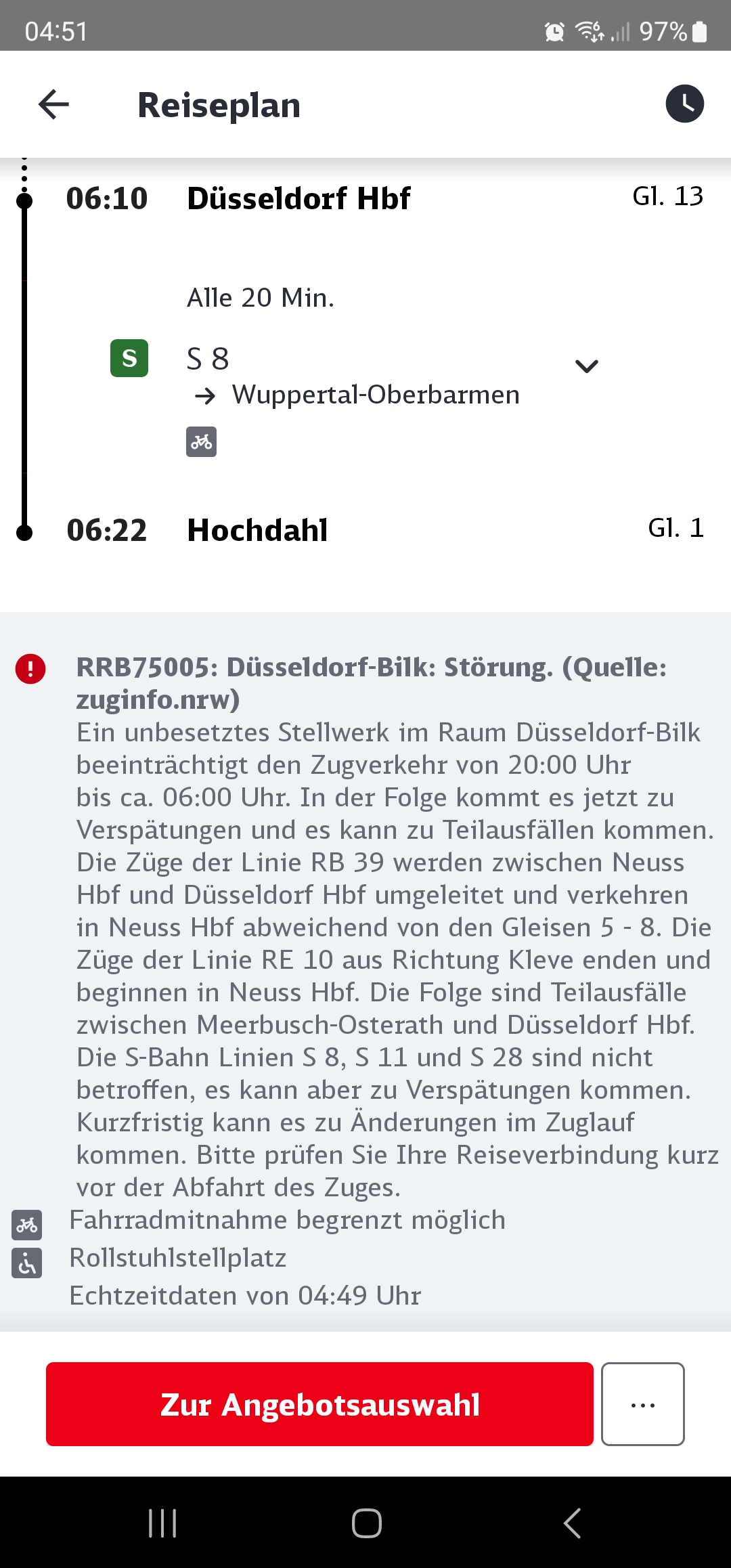The width and height of the screenshot is (731, 1568).
Task: Tap Zur Angebotsauswahl button
Action: 319,1404
